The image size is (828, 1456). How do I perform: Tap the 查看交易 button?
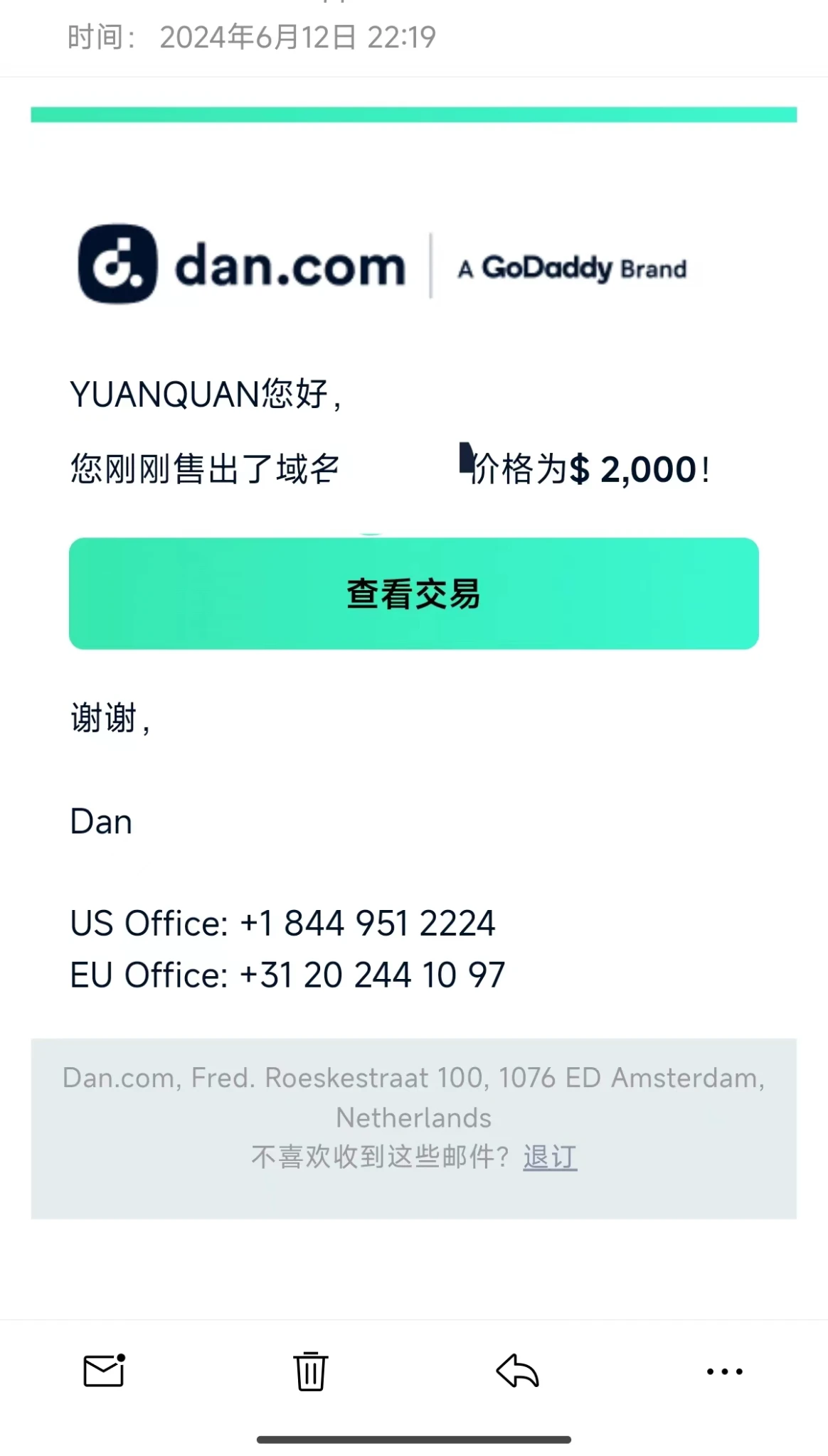(x=413, y=594)
